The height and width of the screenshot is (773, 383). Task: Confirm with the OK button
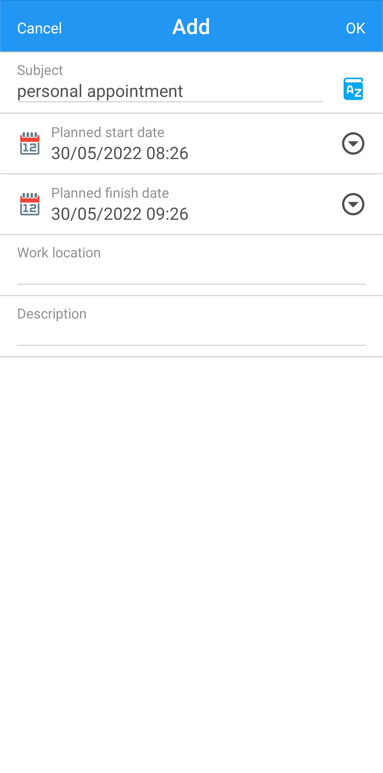(x=355, y=28)
